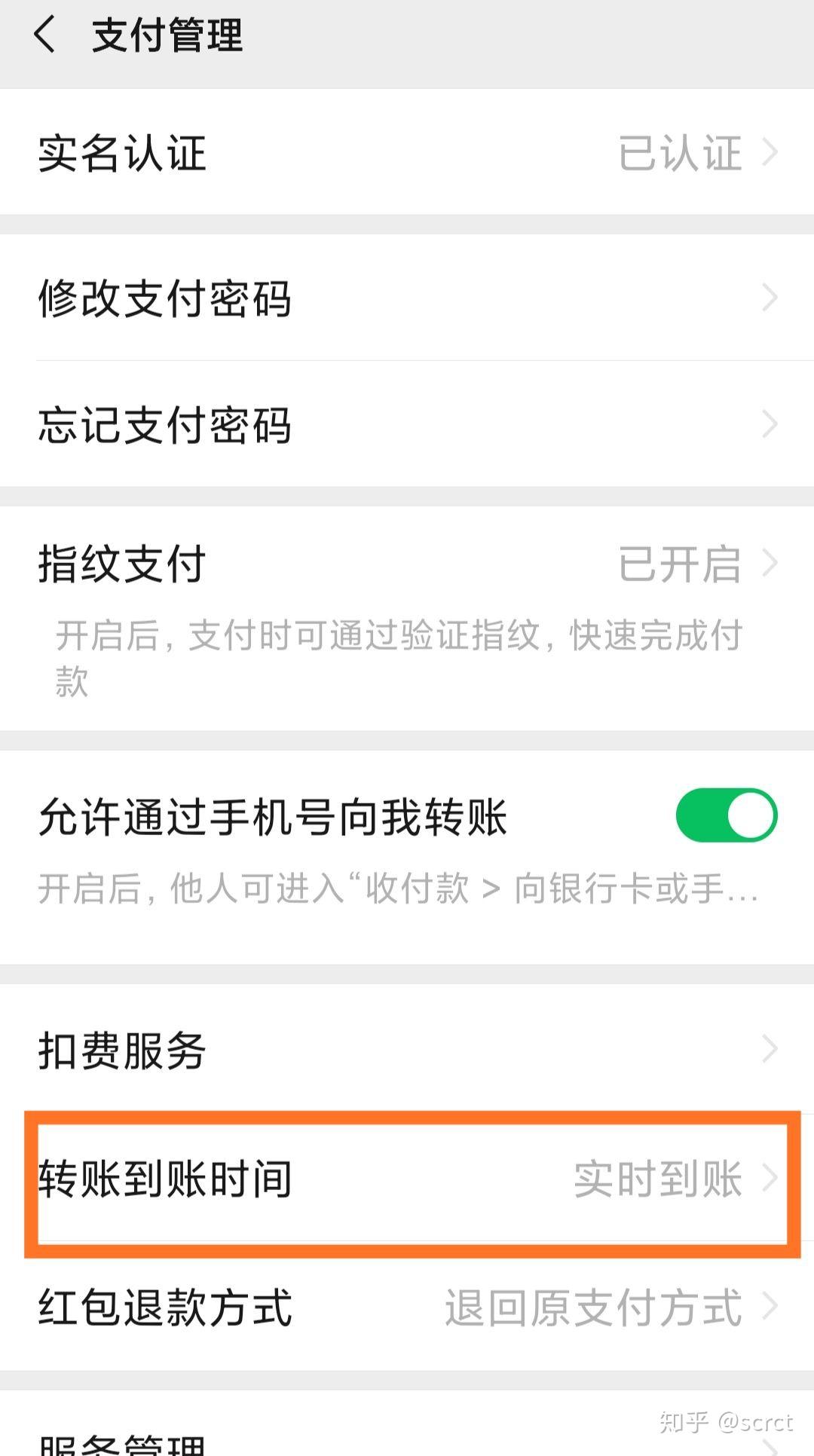Open 实名认证 settings row
The image size is (814, 1456).
click(407, 153)
